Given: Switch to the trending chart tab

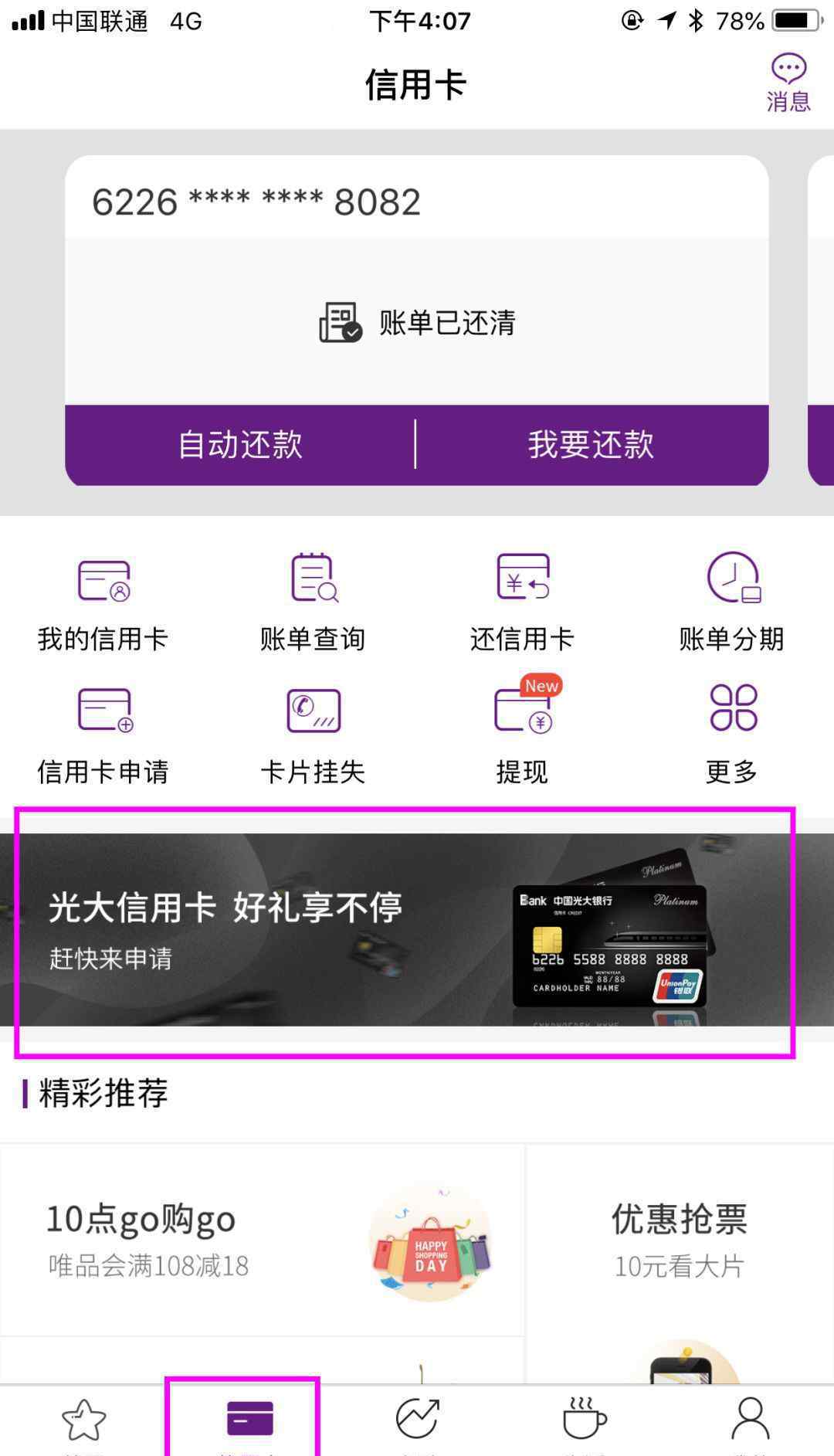Looking at the screenshot, I should (417, 1421).
